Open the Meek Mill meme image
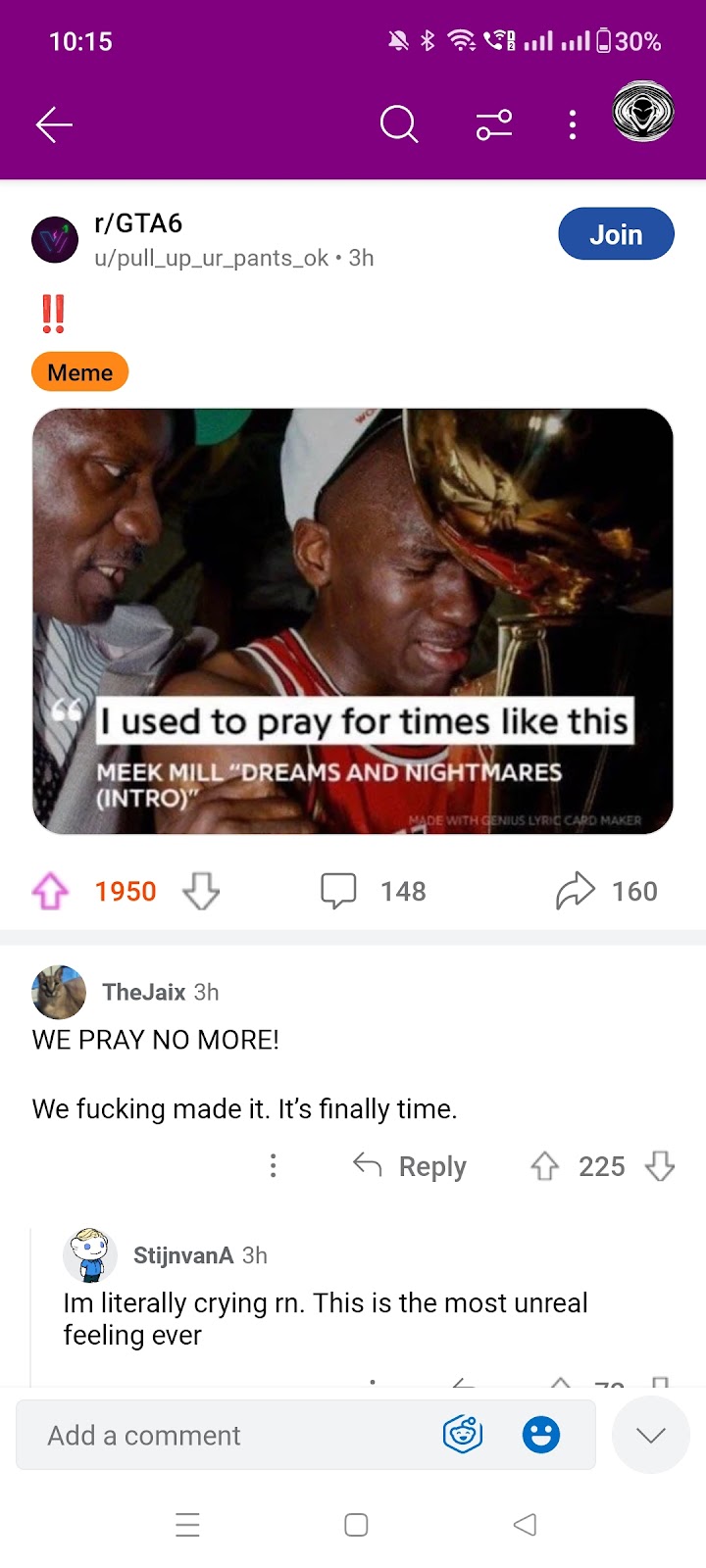This screenshot has height=1568, width=706. click(353, 621)
